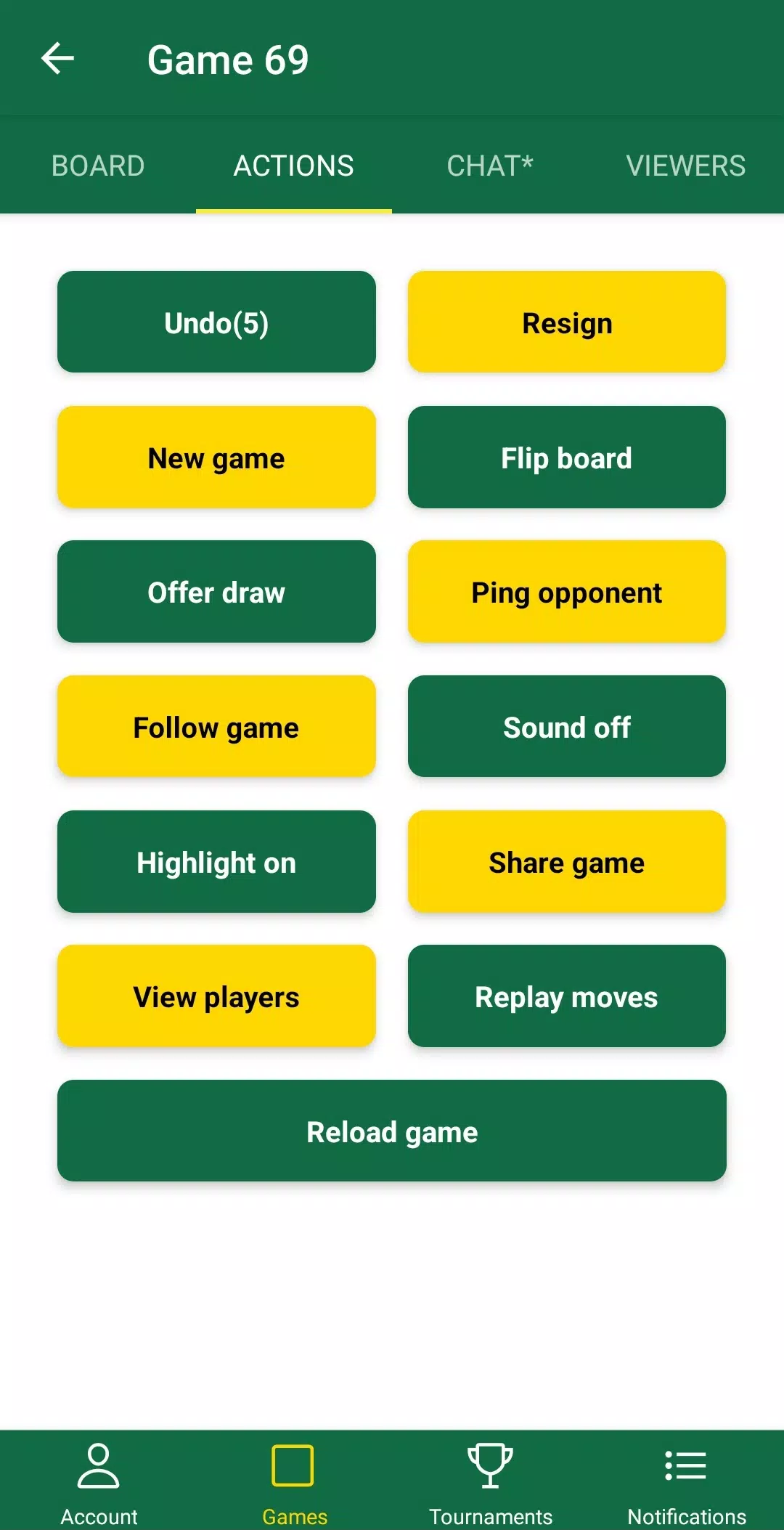Start a new game
Viewport: 784px width, 1530px height.
click(x=216, y=457)
